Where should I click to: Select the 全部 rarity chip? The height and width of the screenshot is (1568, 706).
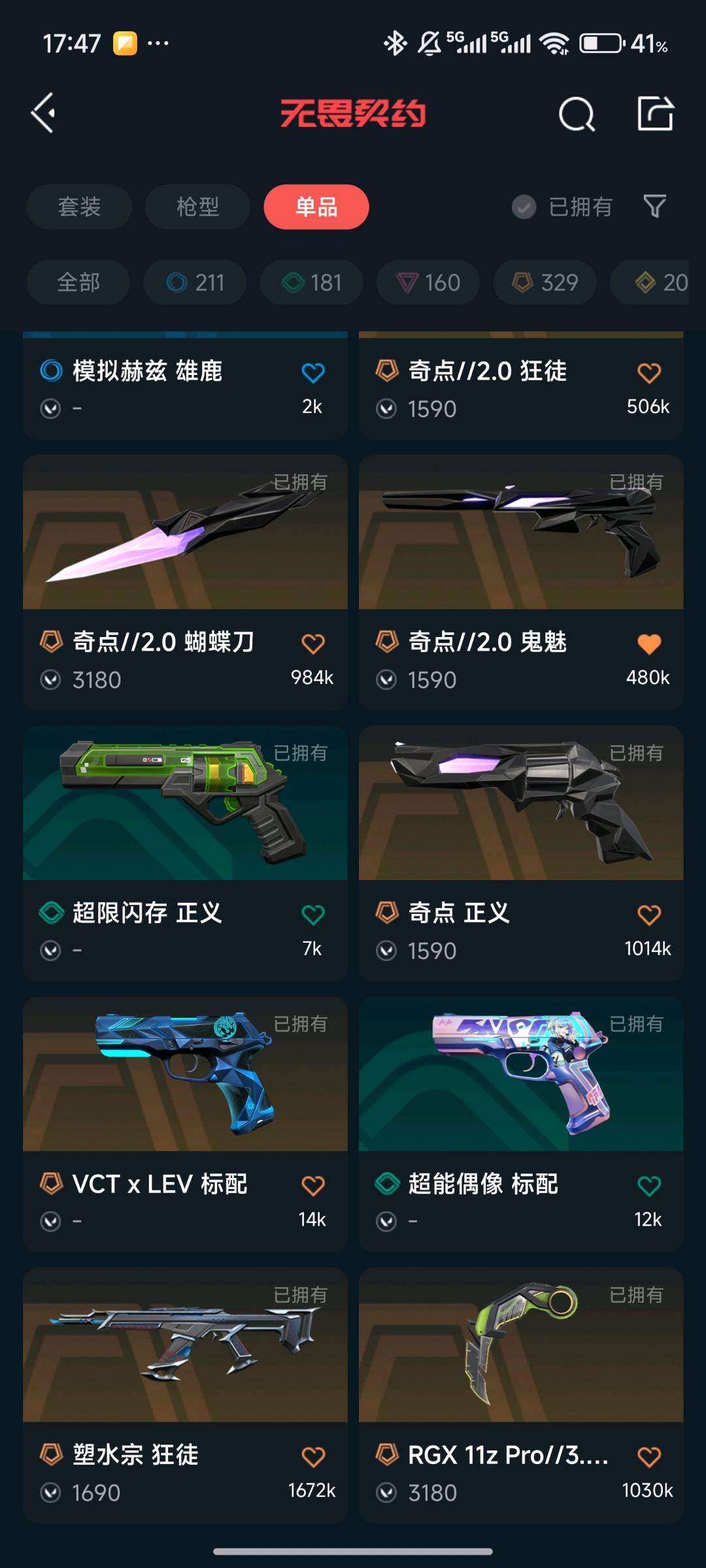[78, 282]
